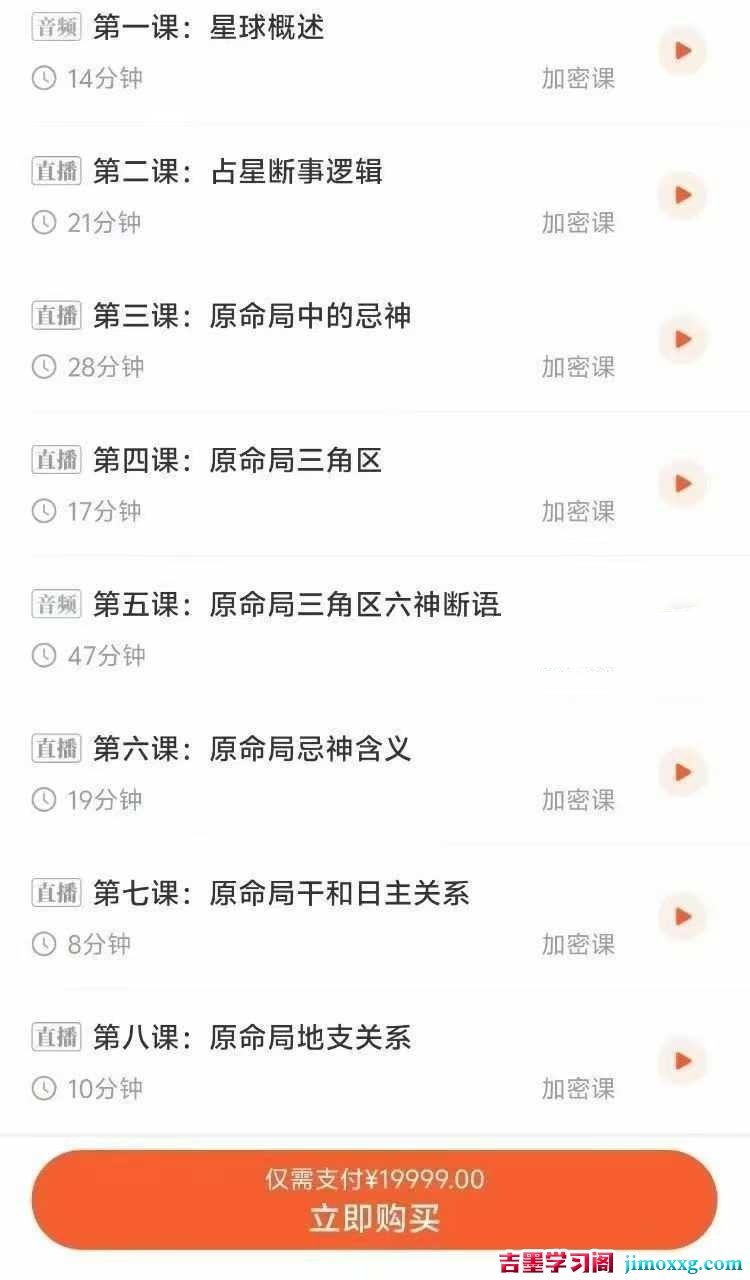Play lesson 第四课：原命局三角区

pos(683,484)
